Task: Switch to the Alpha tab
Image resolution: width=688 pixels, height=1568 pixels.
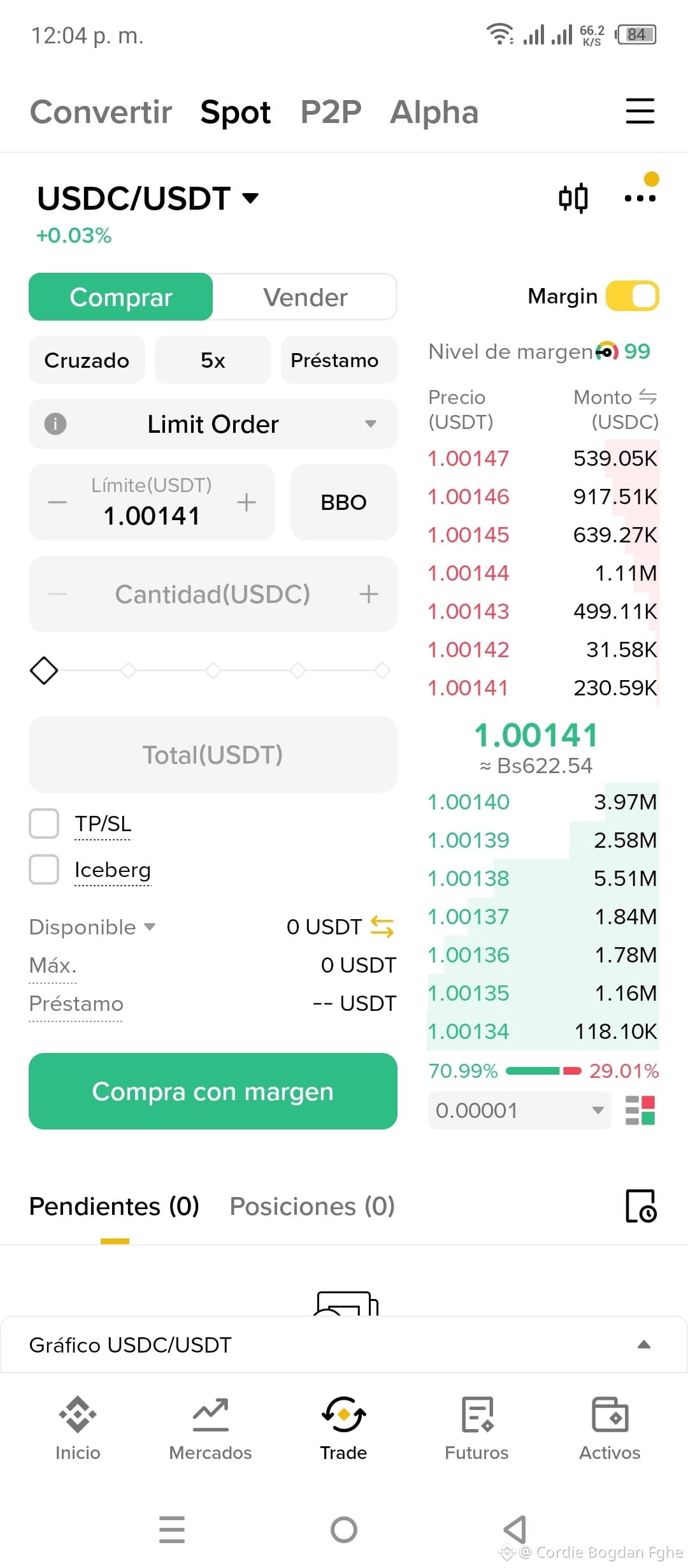Action: tap(434, 112)
